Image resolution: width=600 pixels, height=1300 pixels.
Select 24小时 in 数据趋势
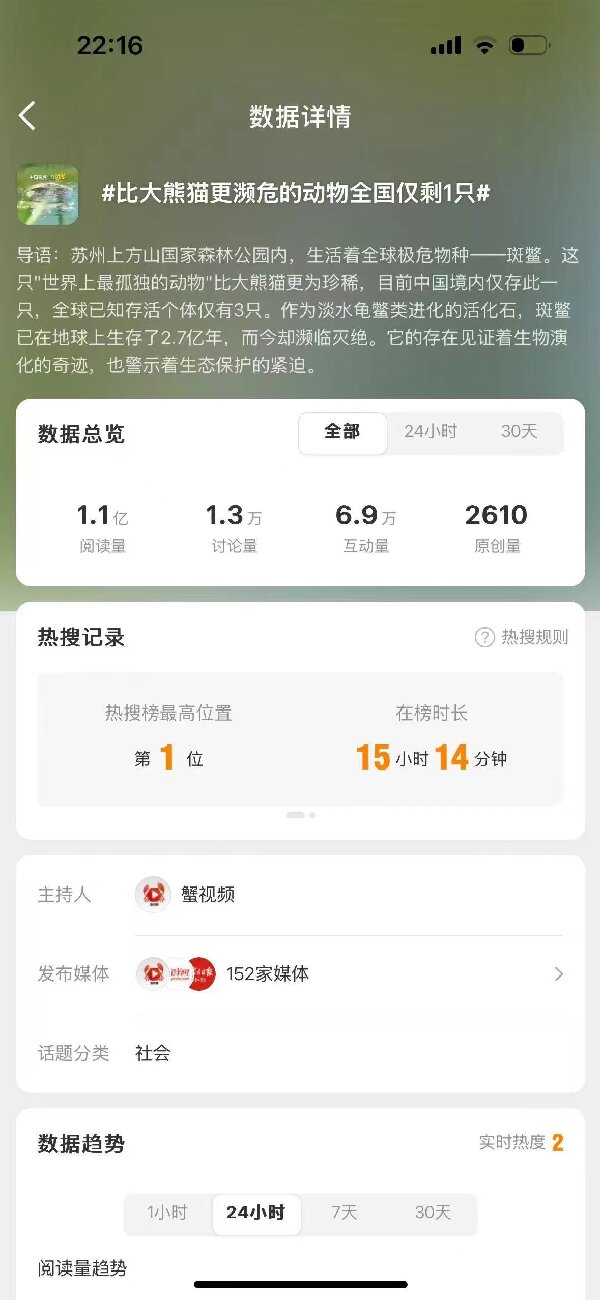point(256,1212)
